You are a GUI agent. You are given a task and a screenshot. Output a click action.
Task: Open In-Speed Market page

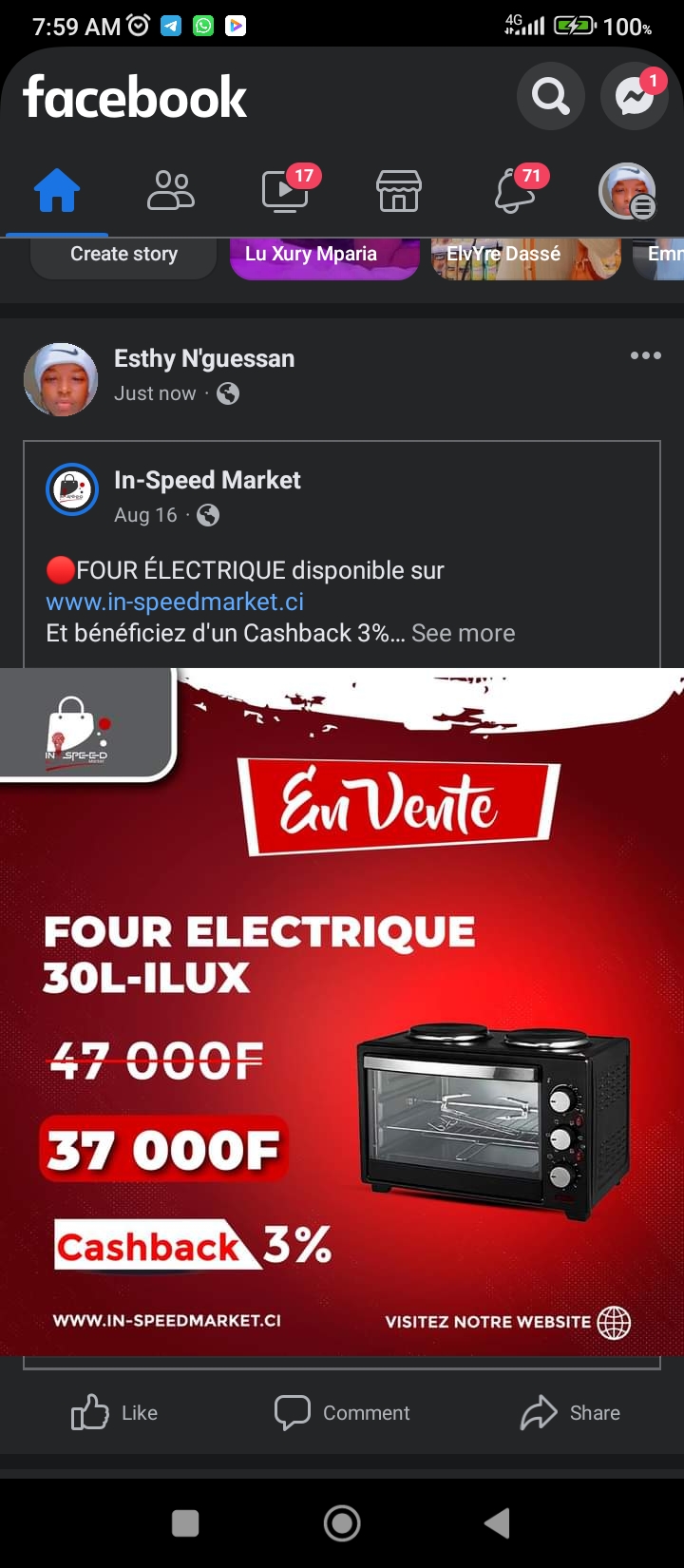(x=207, y=480)
